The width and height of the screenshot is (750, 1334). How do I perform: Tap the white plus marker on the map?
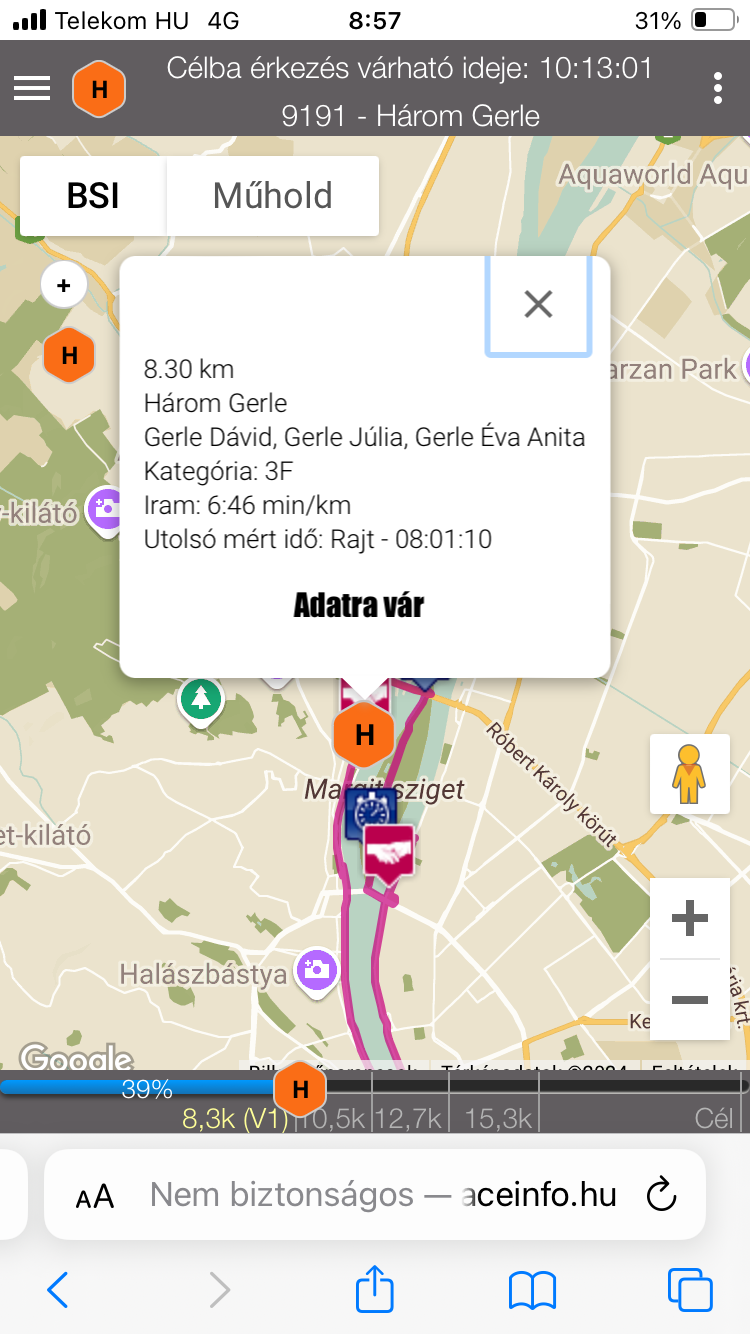point(64,286)
